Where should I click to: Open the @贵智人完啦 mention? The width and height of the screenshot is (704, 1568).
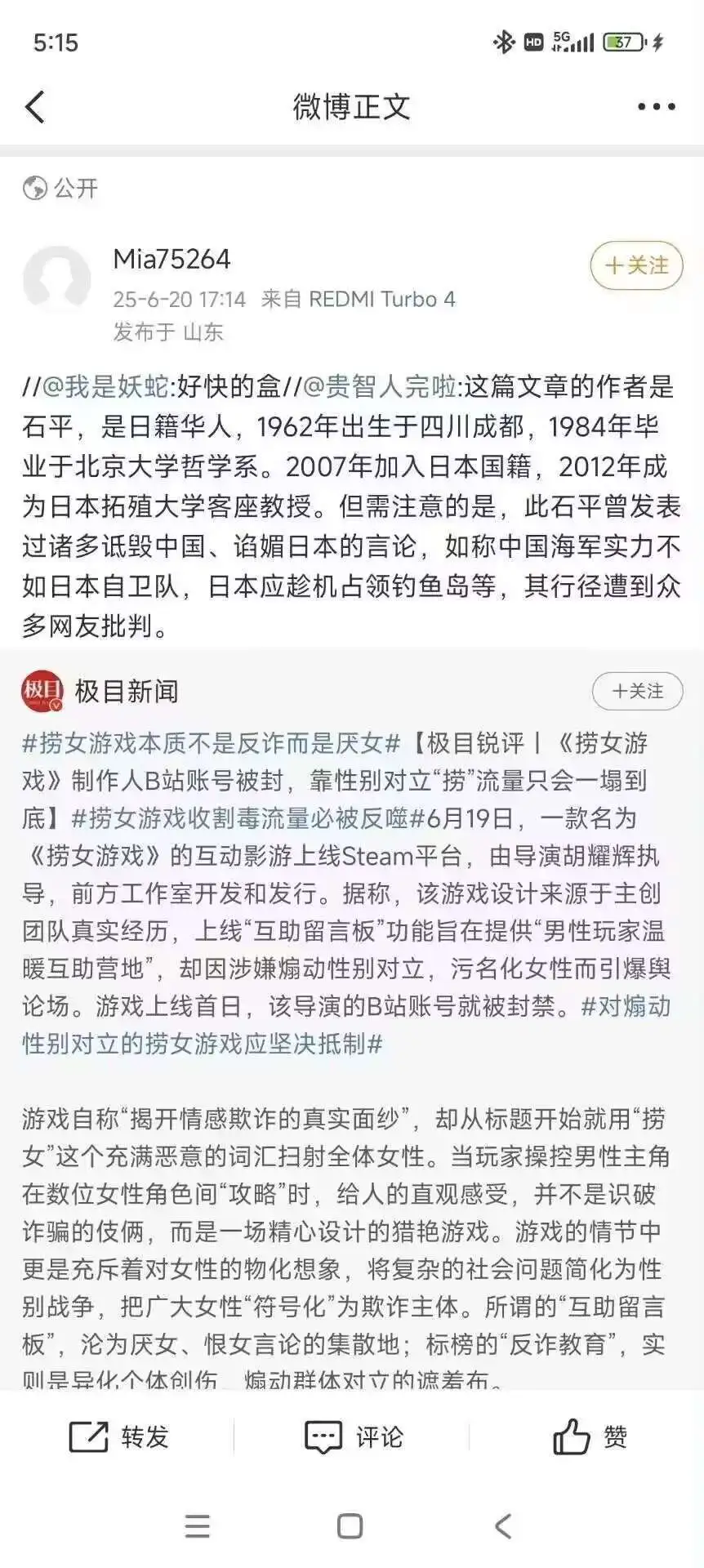pos(379,386)
